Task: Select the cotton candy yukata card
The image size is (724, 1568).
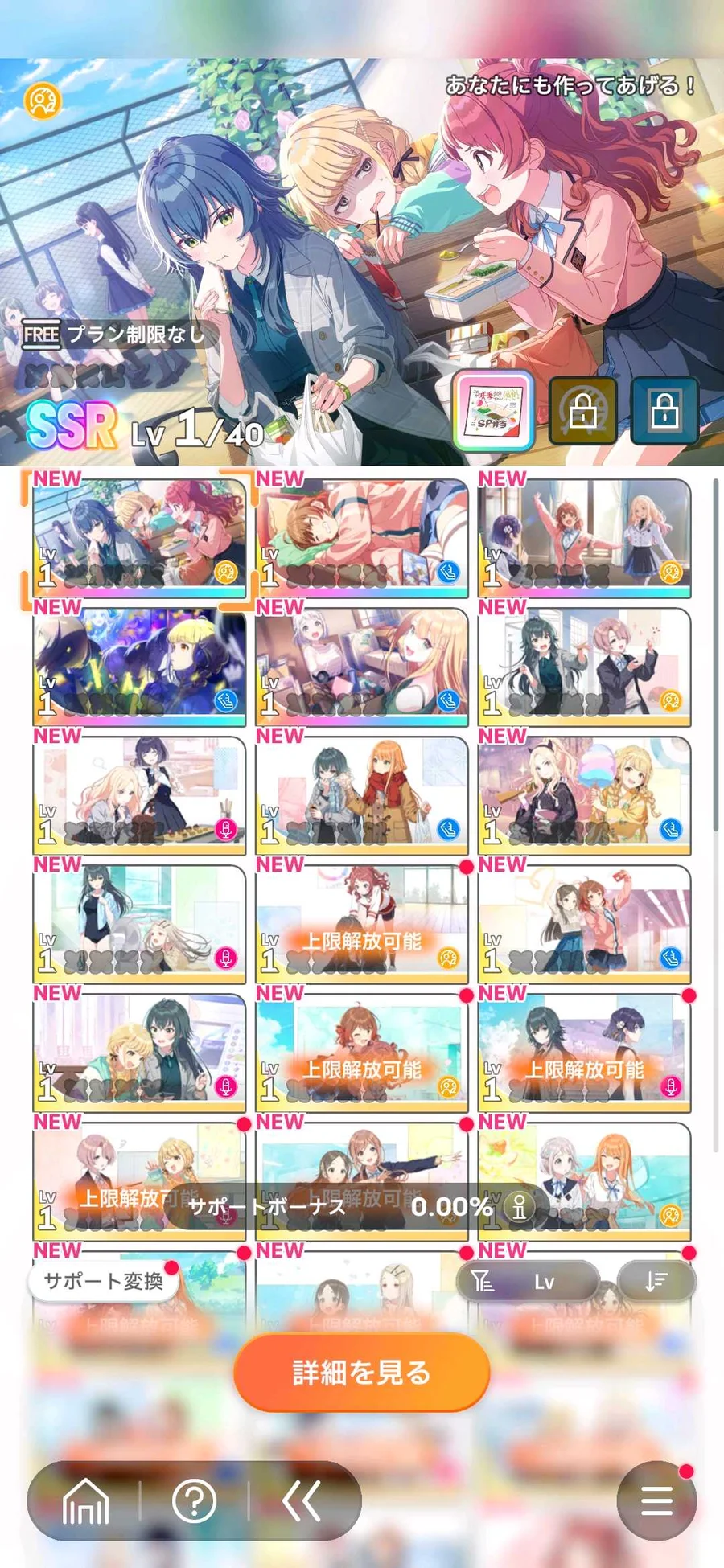Action: tap(585, 796)
